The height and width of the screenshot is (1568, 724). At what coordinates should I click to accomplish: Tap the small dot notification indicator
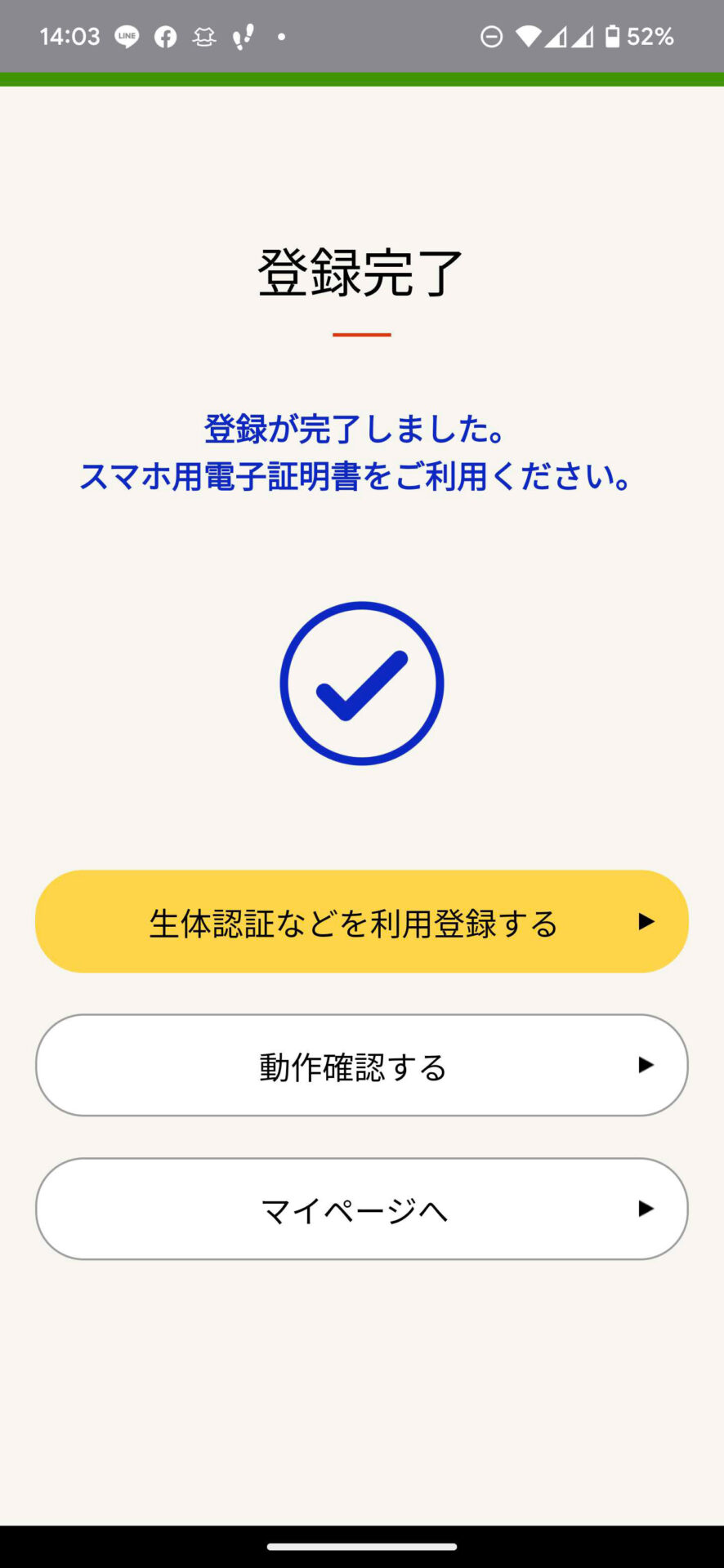coord(282,36)
